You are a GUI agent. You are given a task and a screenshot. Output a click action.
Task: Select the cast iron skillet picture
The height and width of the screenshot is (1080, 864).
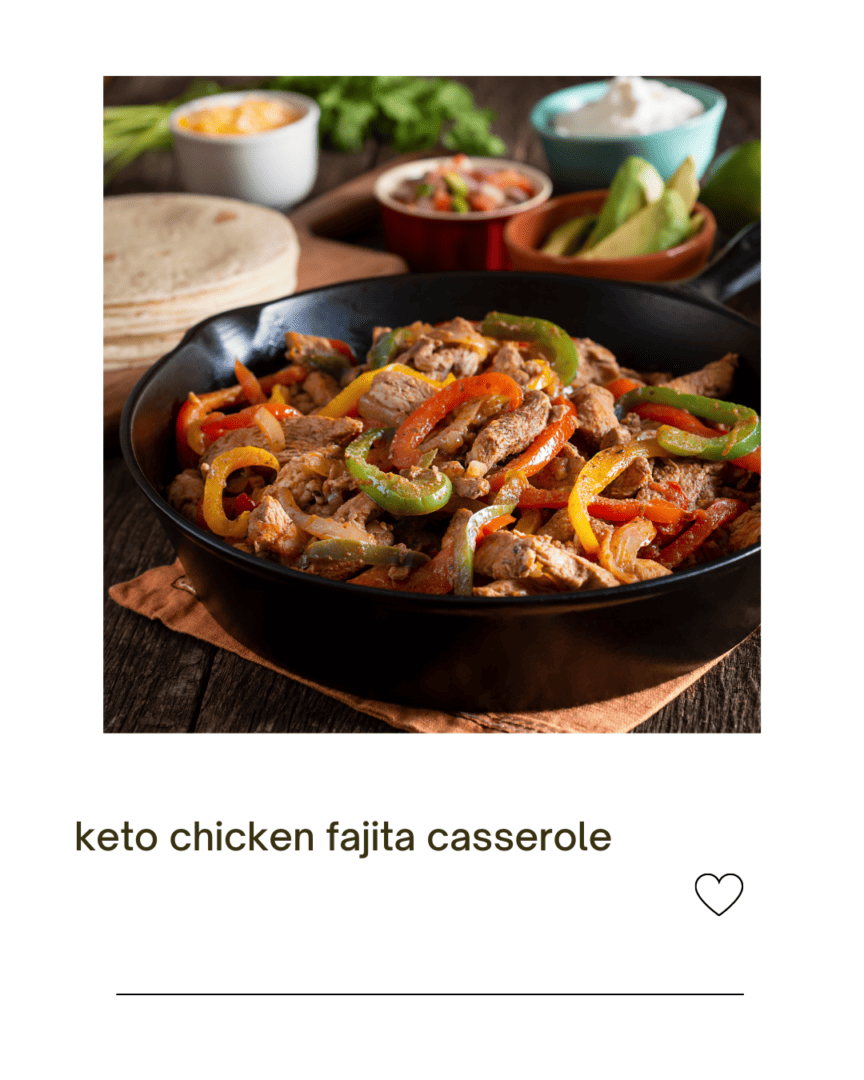tap(432, 450)
